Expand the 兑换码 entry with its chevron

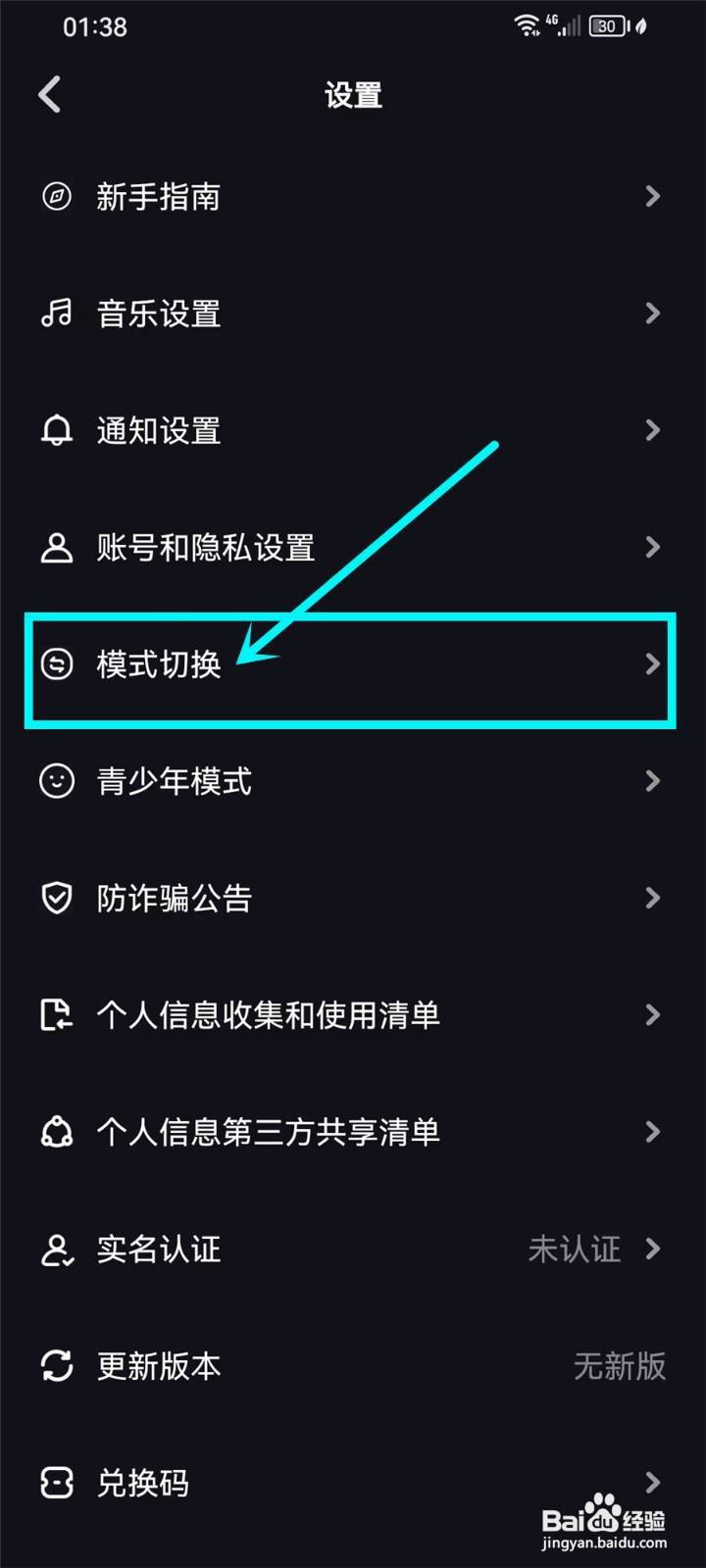click(653, 1484)
